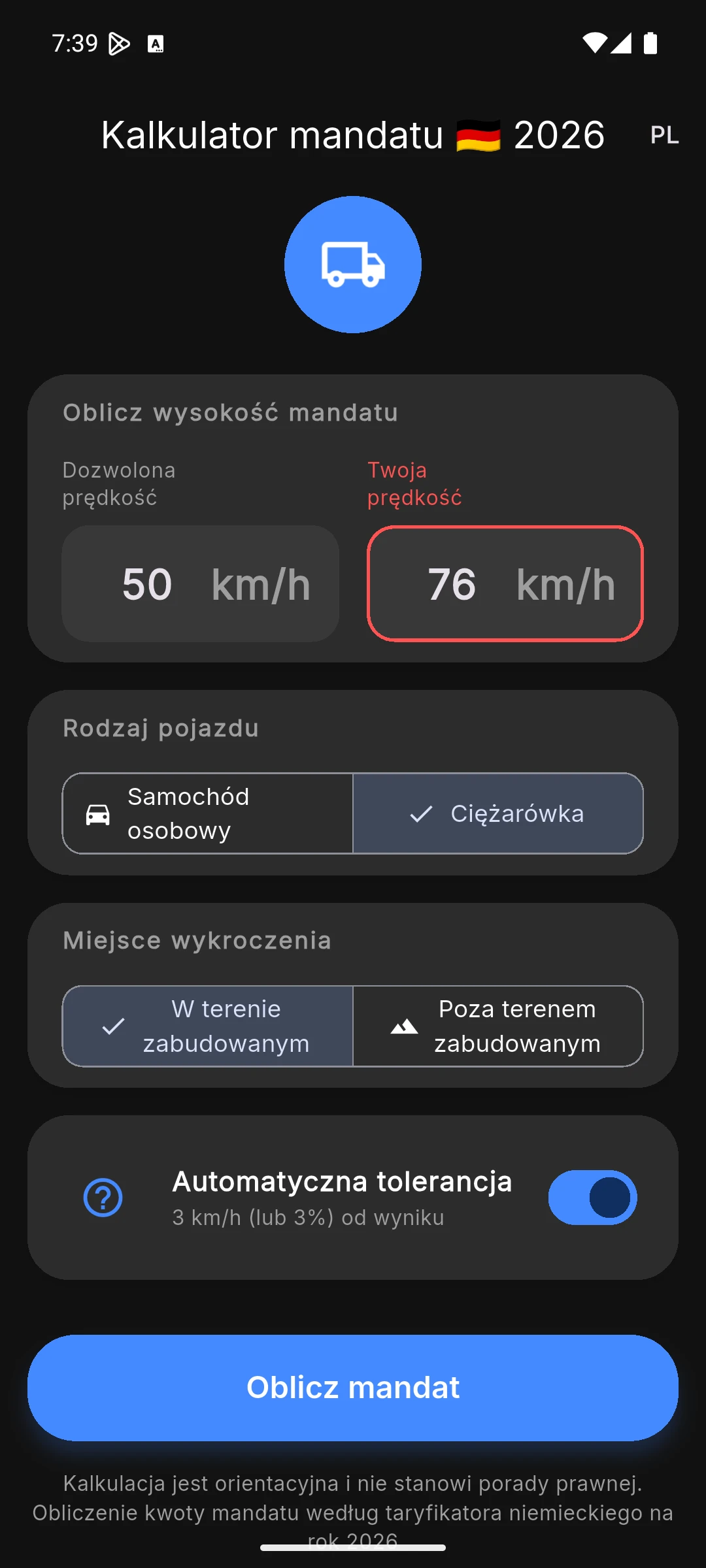Switch to the Samochód osobowy segment

[x=207, y=813]
